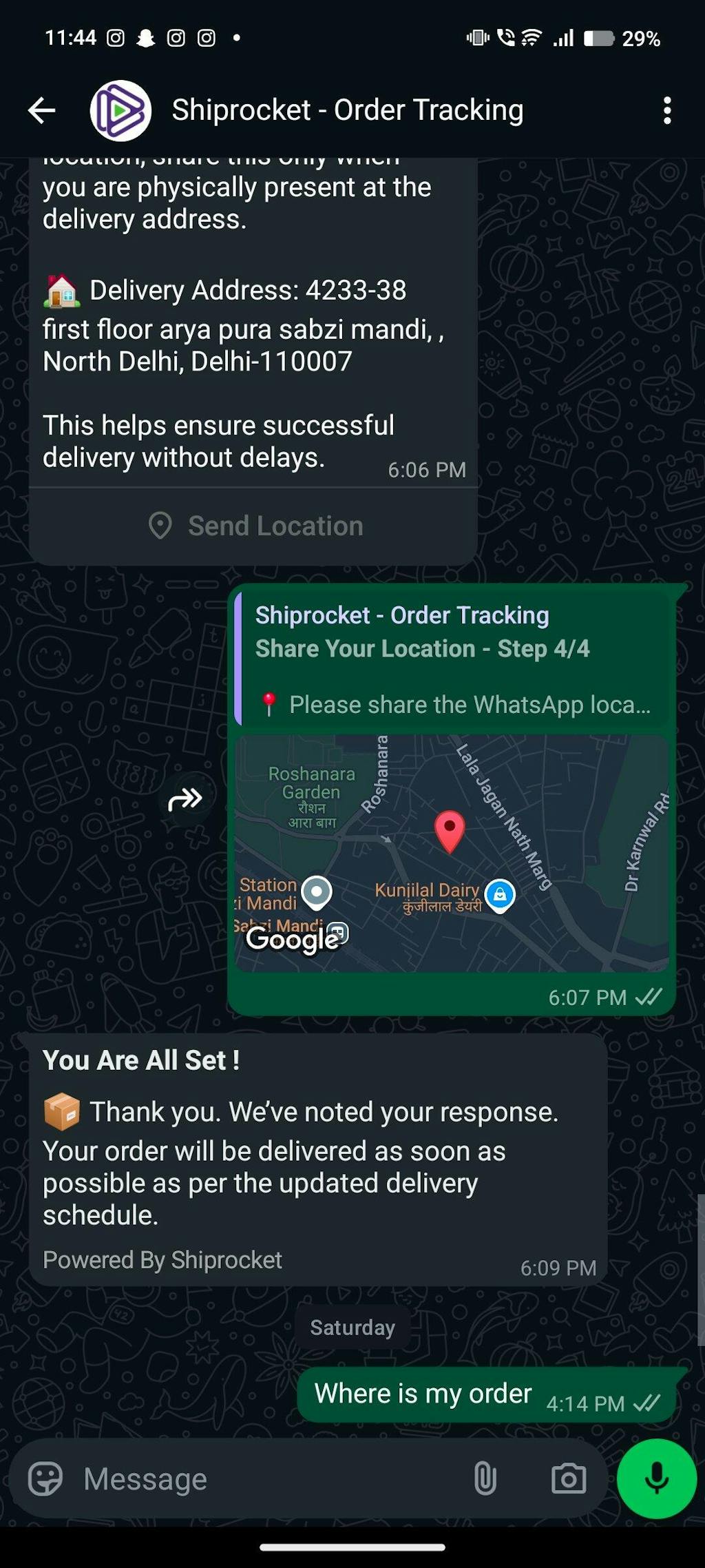Record a voice message
The height and width of the screenshot is (1568, 705).
[x=656, y=1478]
